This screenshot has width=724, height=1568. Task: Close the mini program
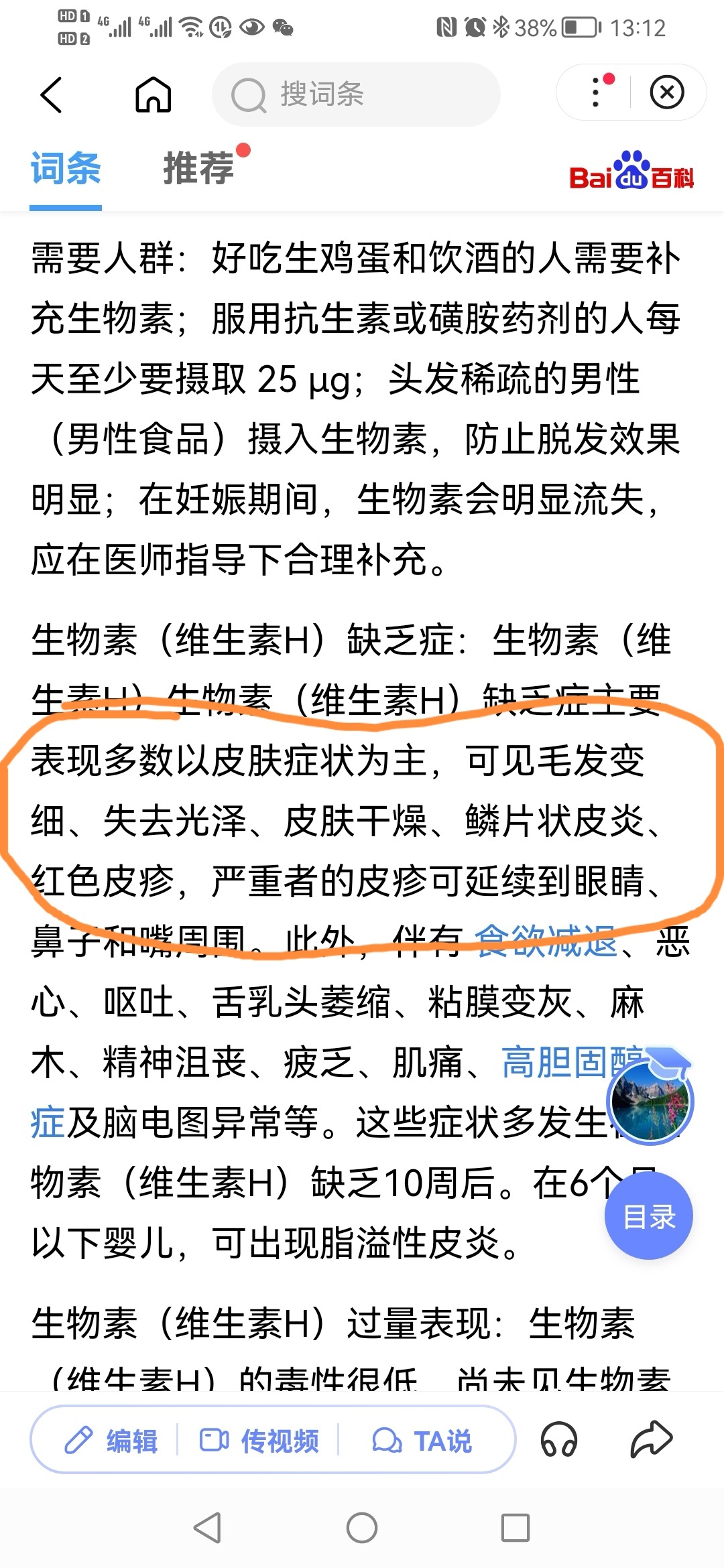coord(667,93)
